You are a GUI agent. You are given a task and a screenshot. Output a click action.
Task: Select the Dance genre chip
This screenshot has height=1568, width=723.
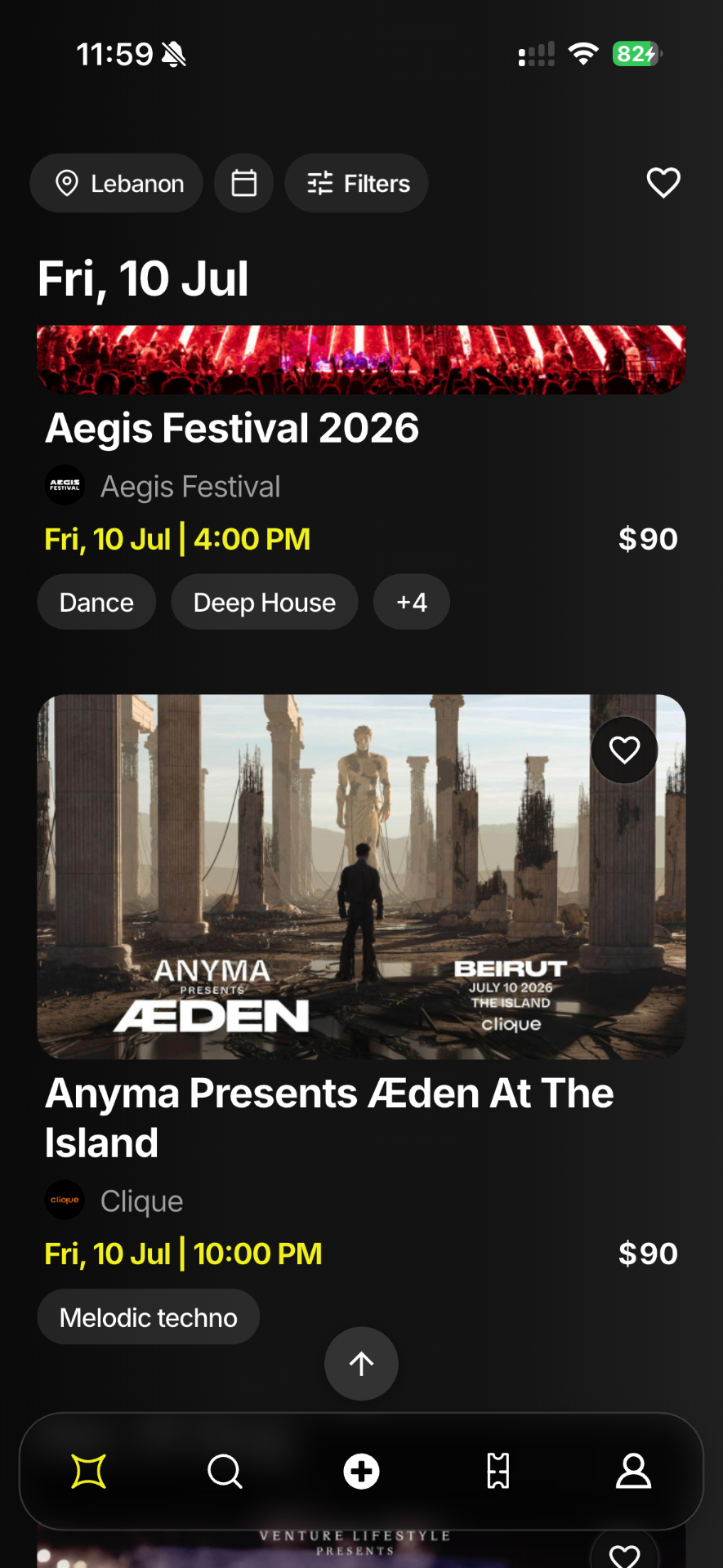[96, 602]
